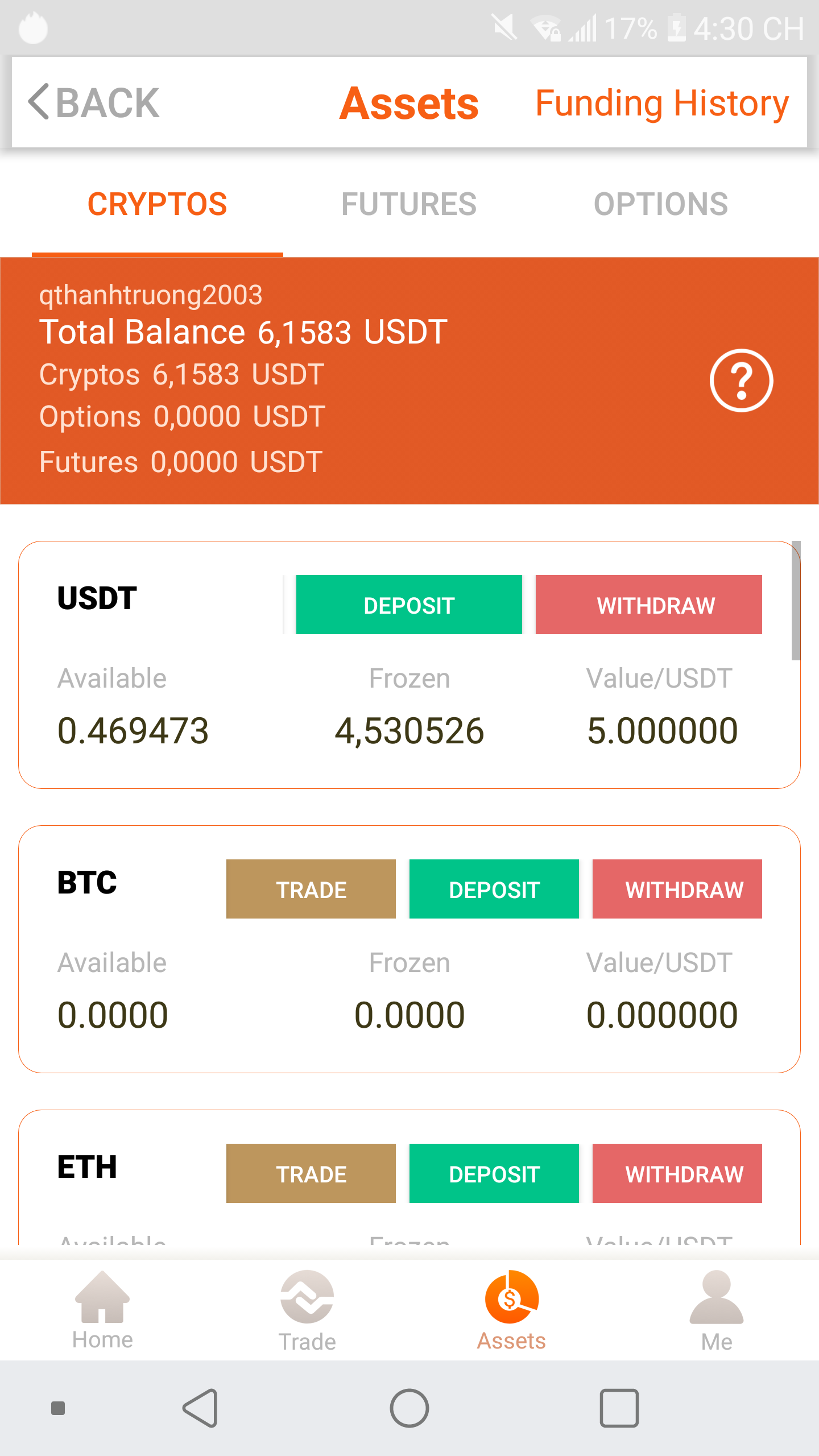Open the balance help question mark
This screenshot has height=1456, width=819.
(x=741, y=380)
